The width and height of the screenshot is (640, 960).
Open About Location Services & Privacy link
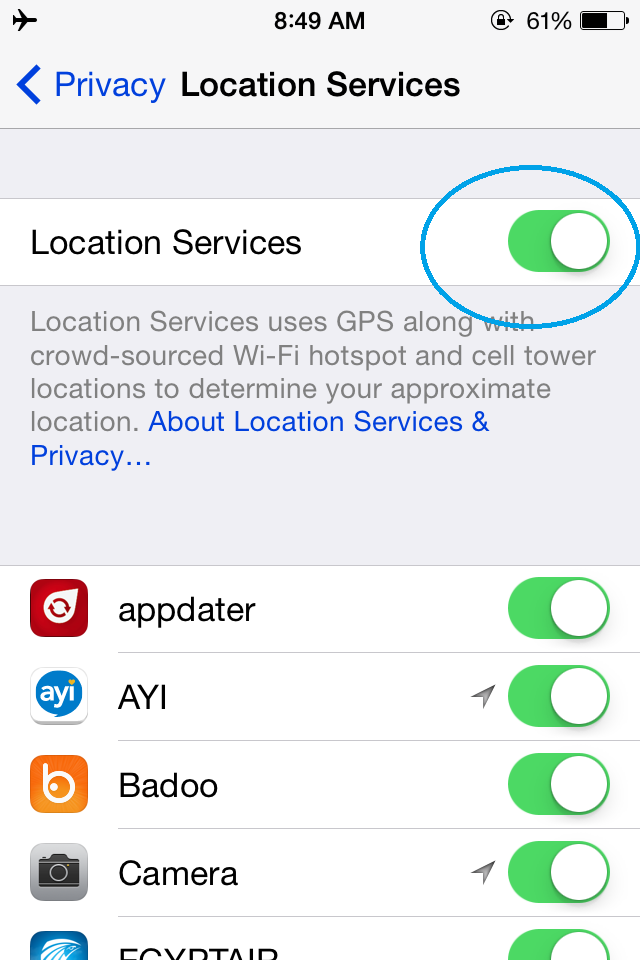[260, 438]
